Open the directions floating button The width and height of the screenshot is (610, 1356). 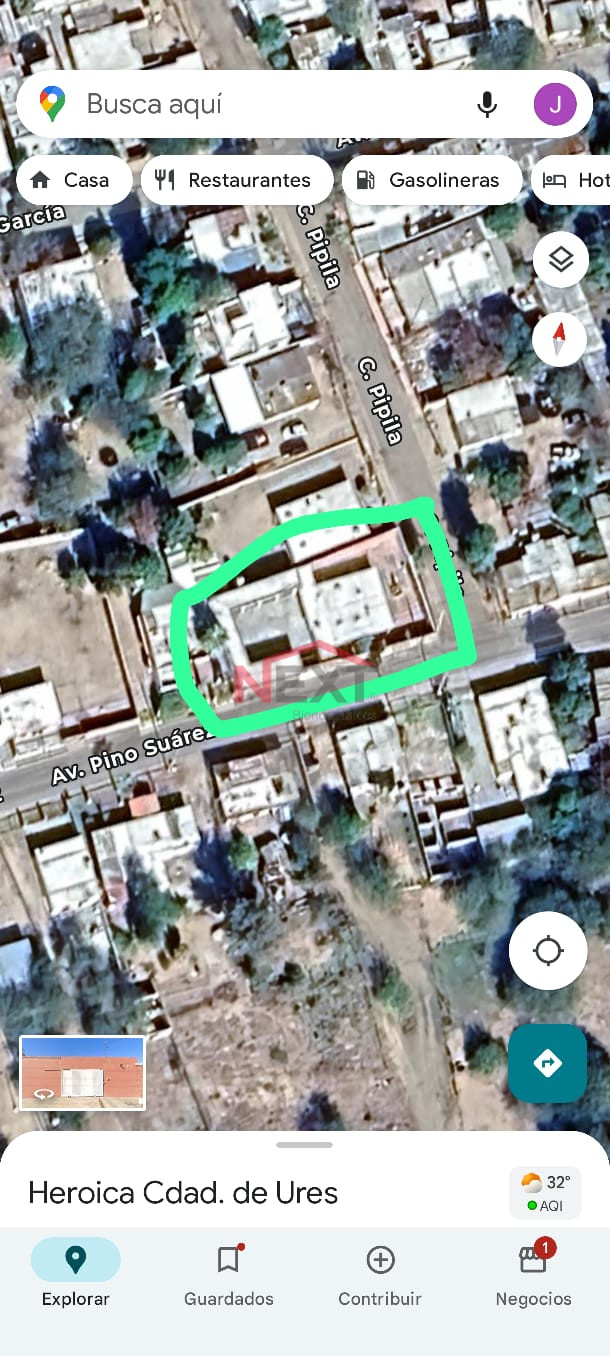tap(548, 1063)
